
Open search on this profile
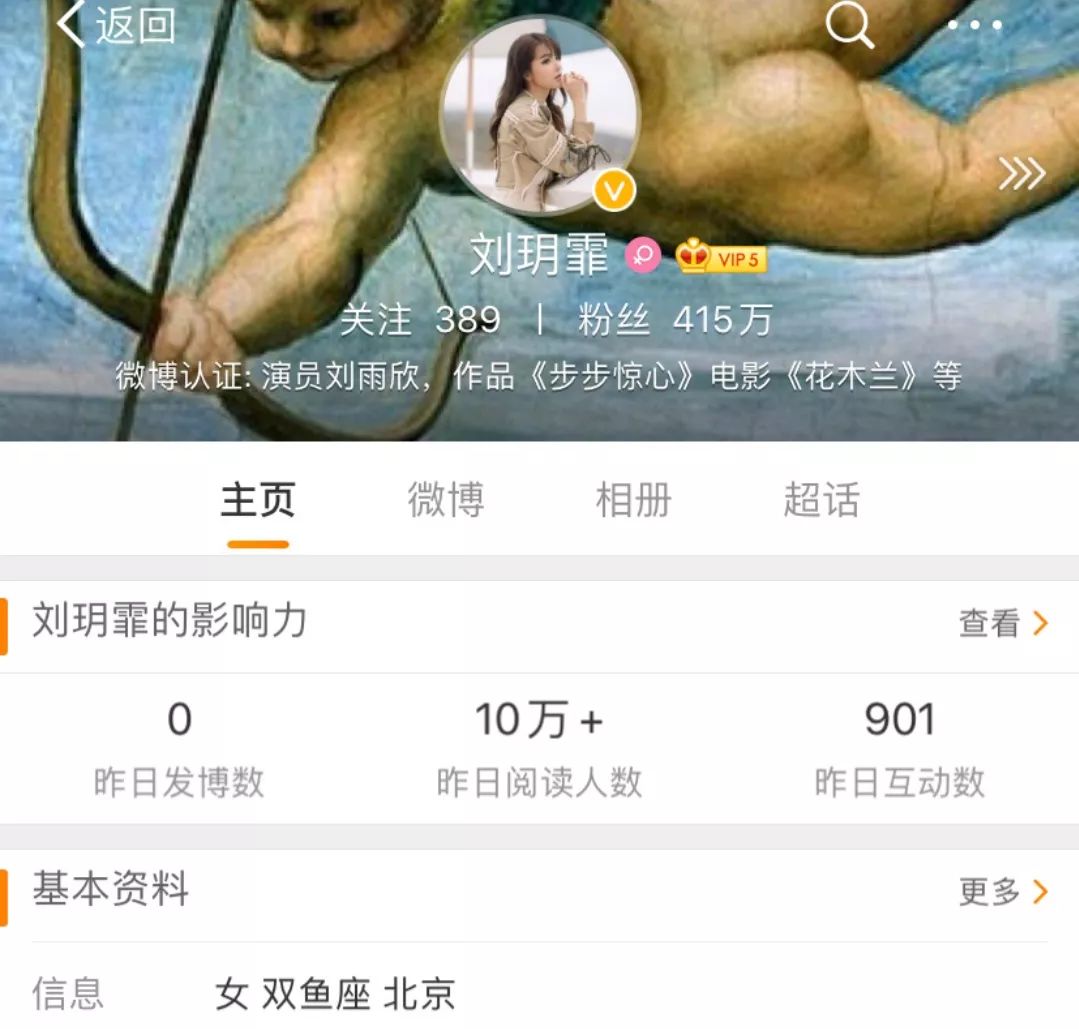[x=849, y=25]
